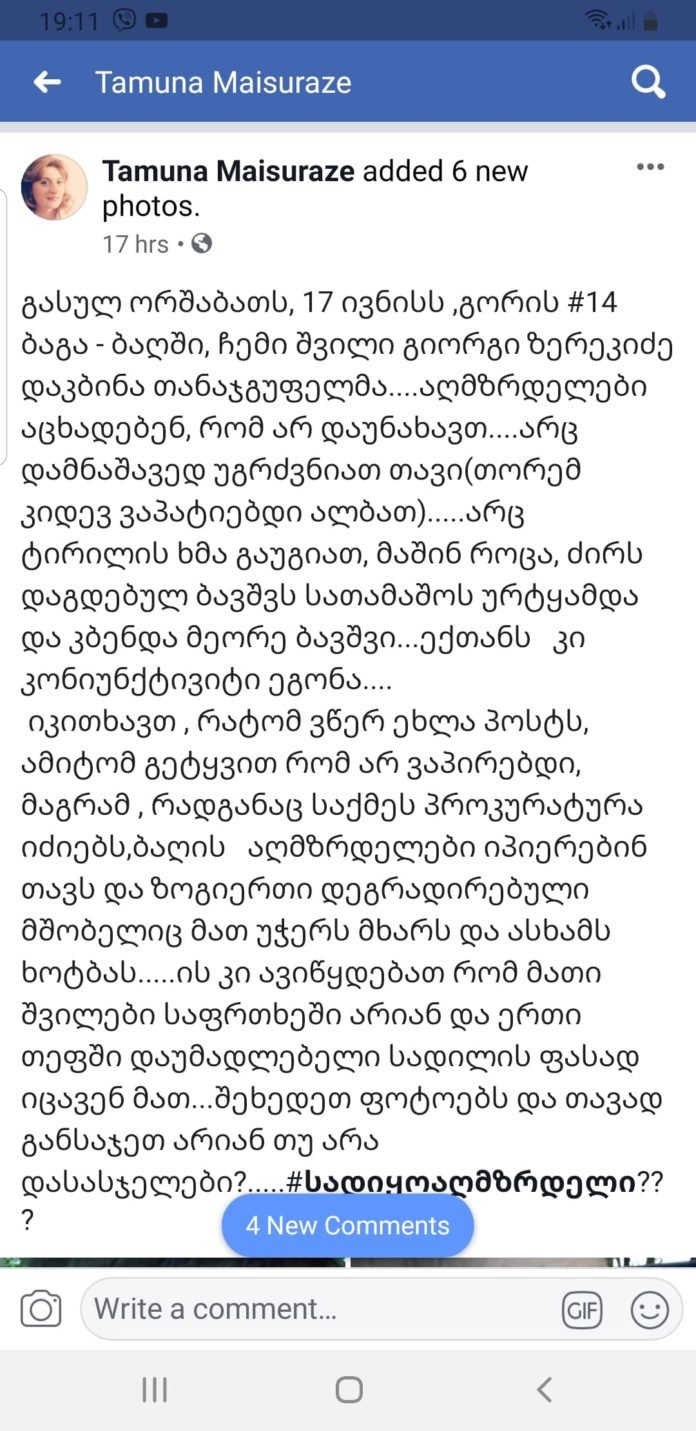Go to the system home screen
696x1431 pixels.
pos(348,1389)
